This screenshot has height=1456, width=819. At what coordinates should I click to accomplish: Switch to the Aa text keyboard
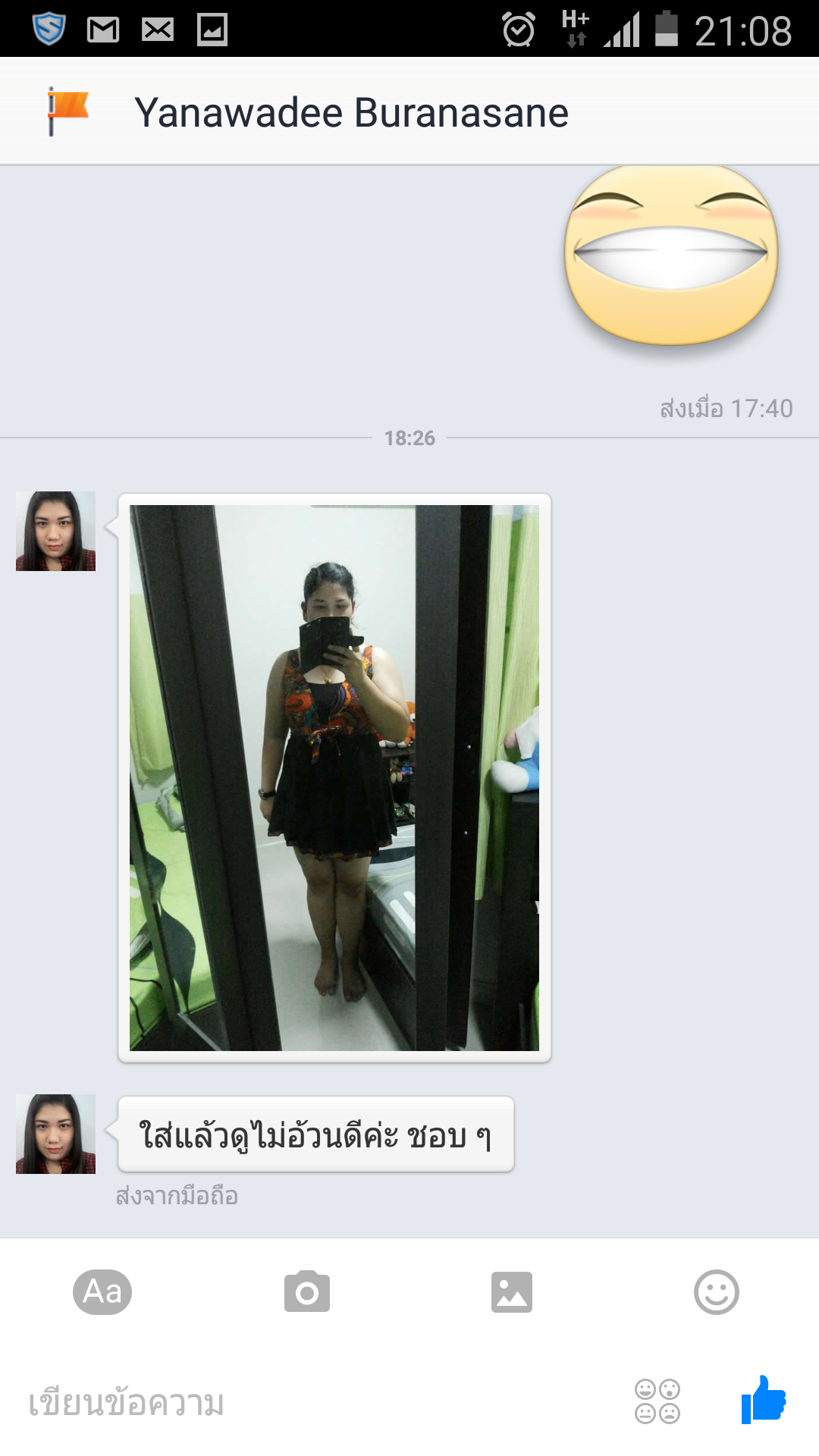click(102, 1292)
